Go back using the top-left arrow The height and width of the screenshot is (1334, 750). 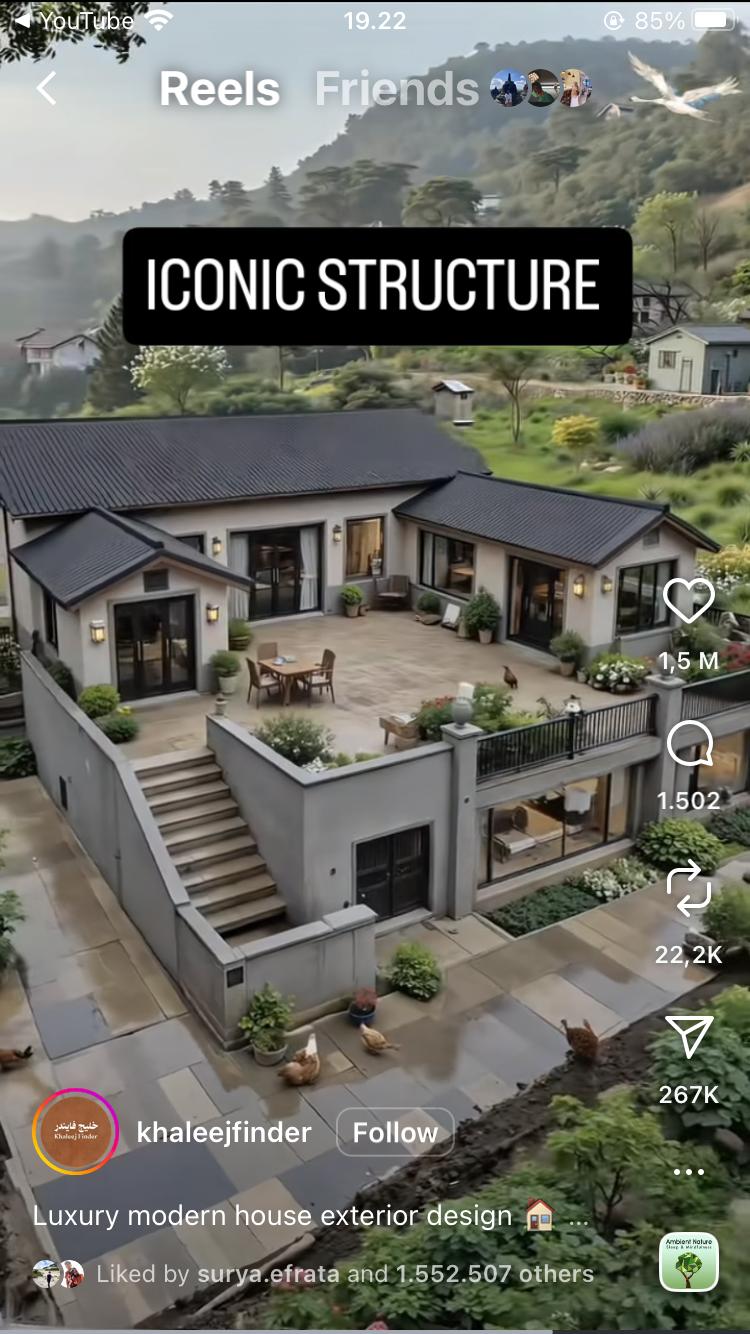tap(46, 89)
